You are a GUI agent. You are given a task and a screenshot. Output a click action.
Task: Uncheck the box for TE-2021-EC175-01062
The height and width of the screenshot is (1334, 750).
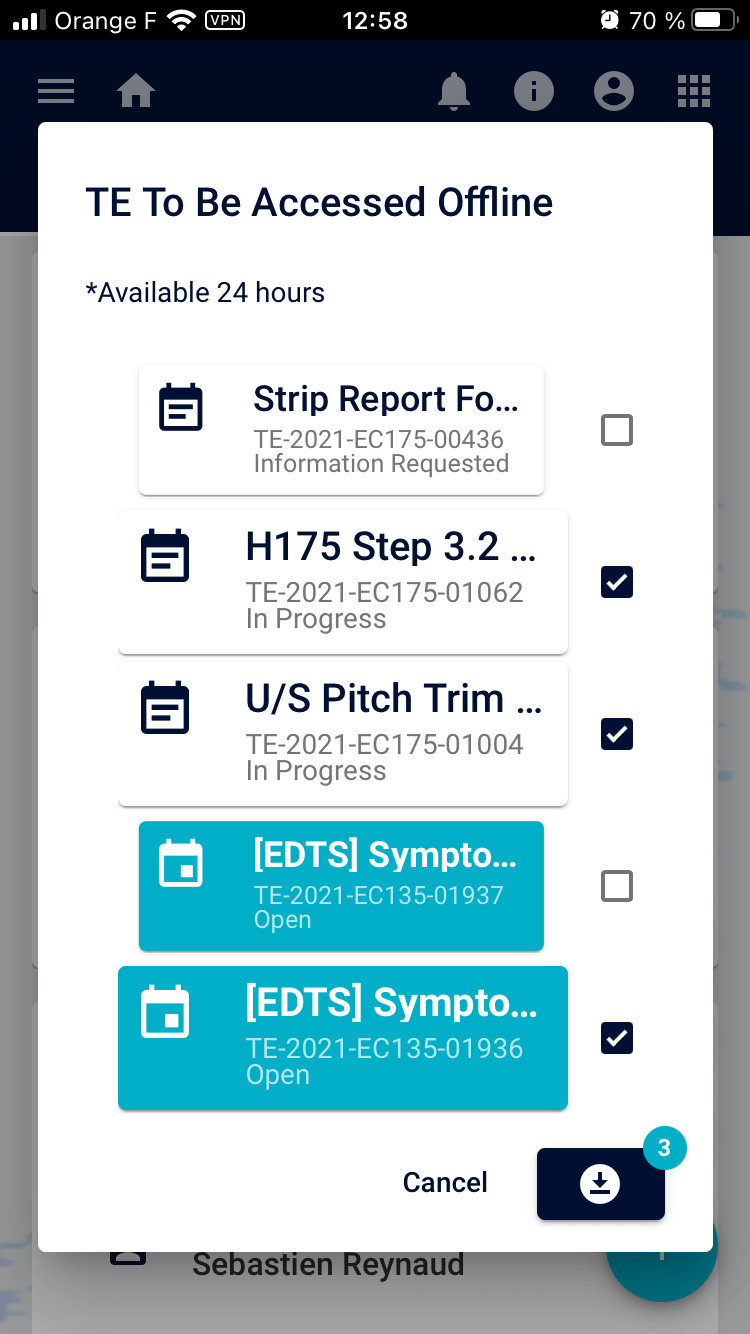click(616, 582)
